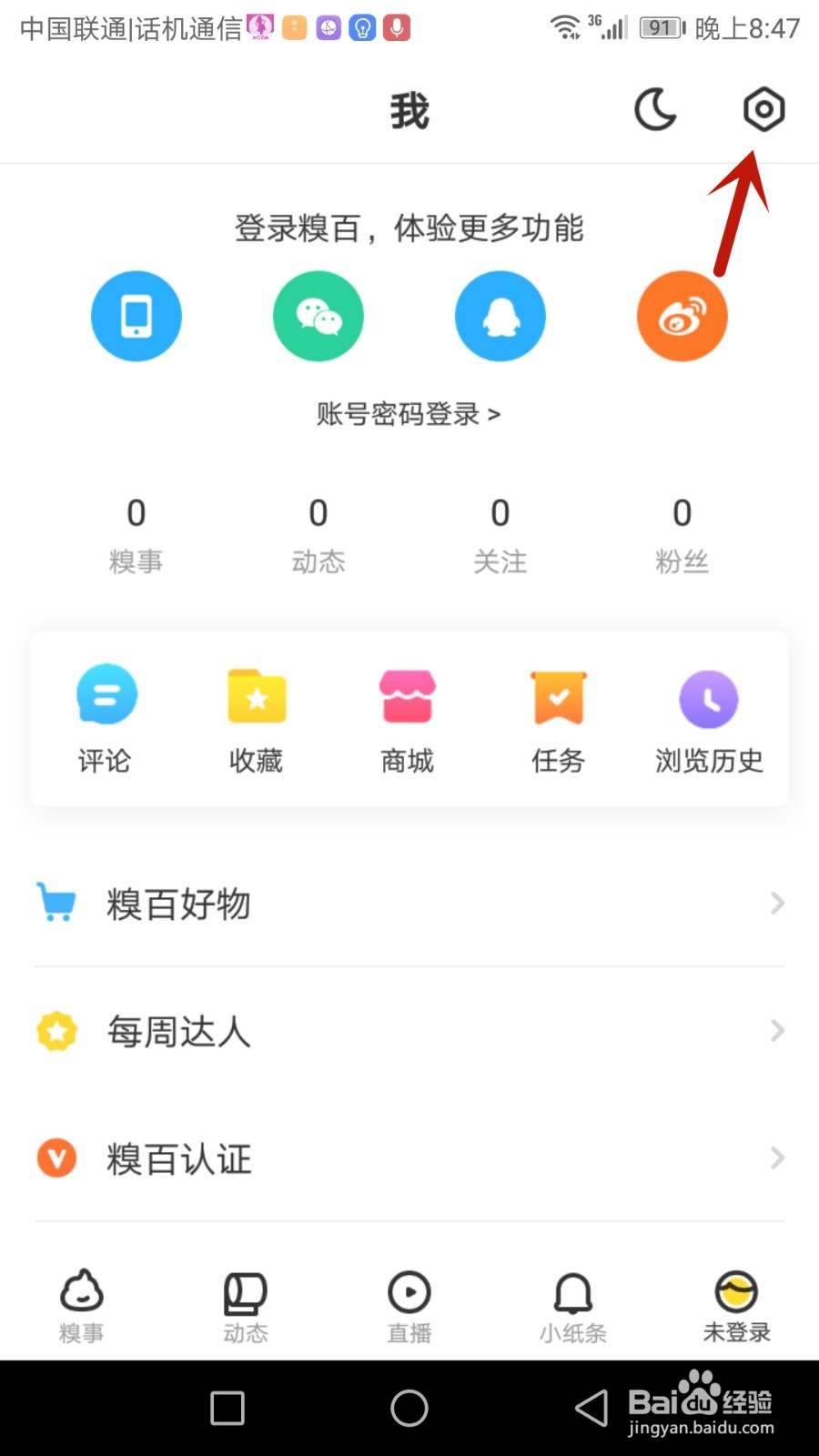819x1456 pixels.
Task: Log in with phone number icon
Action: pyautogui.click(x=136, y=316)
